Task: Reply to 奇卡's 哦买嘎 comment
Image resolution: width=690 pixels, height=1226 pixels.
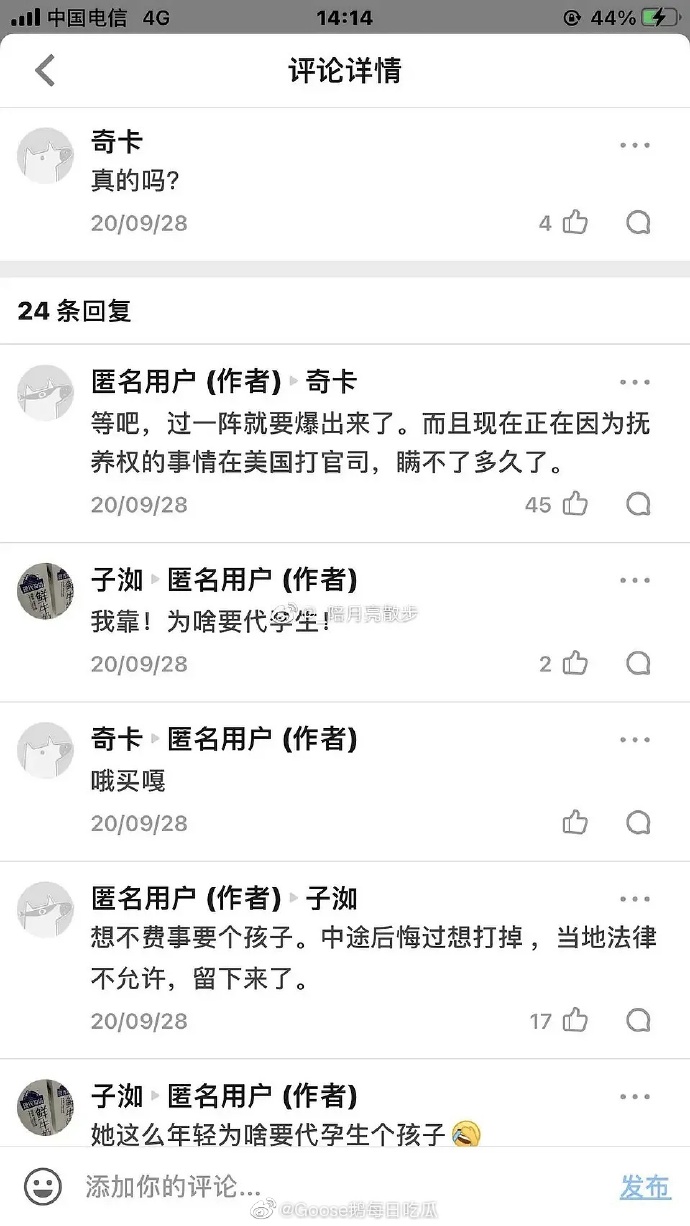Action: [638, 822]
